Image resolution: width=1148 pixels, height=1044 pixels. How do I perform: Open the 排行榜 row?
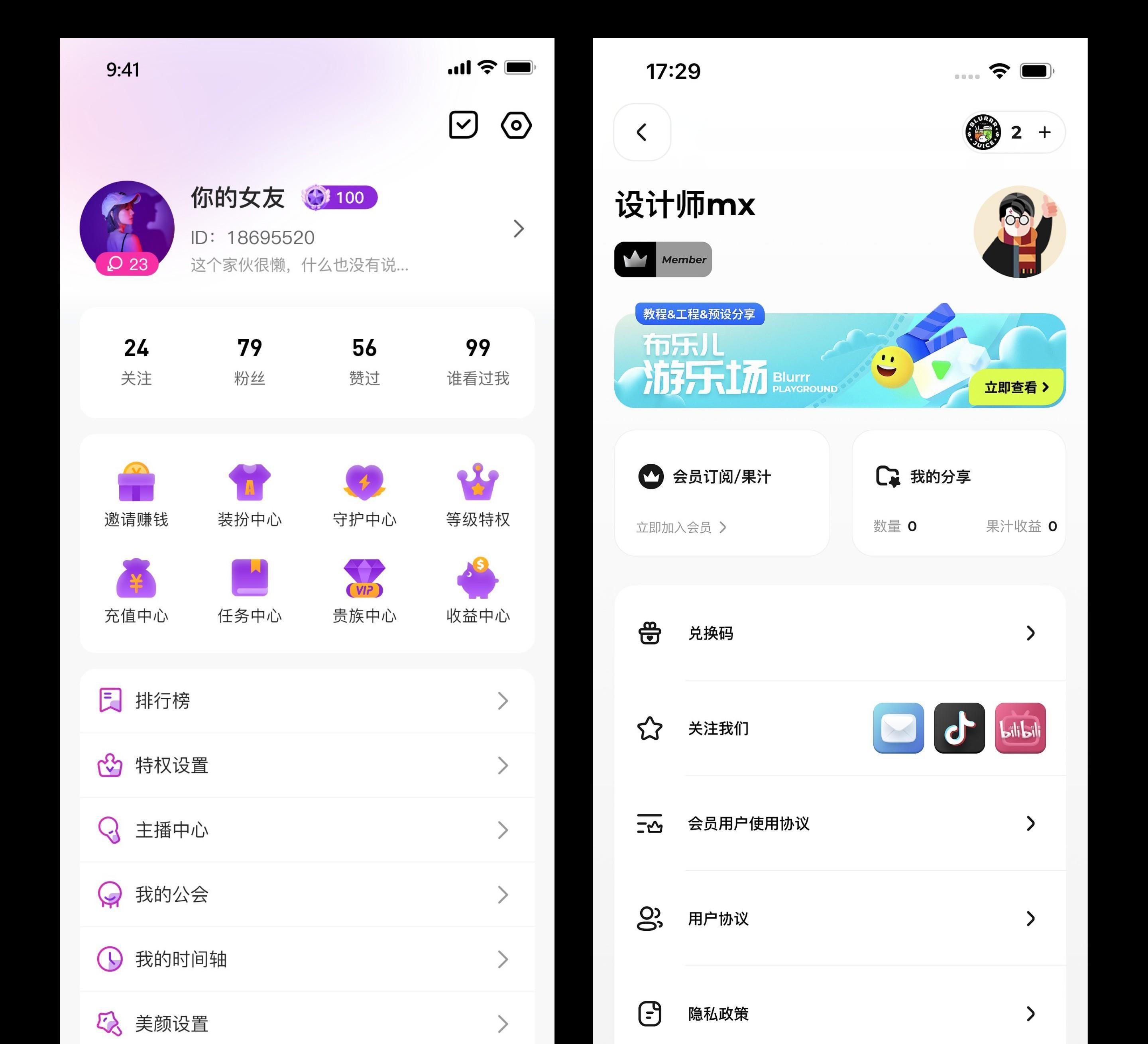click(x=307, y=700)
